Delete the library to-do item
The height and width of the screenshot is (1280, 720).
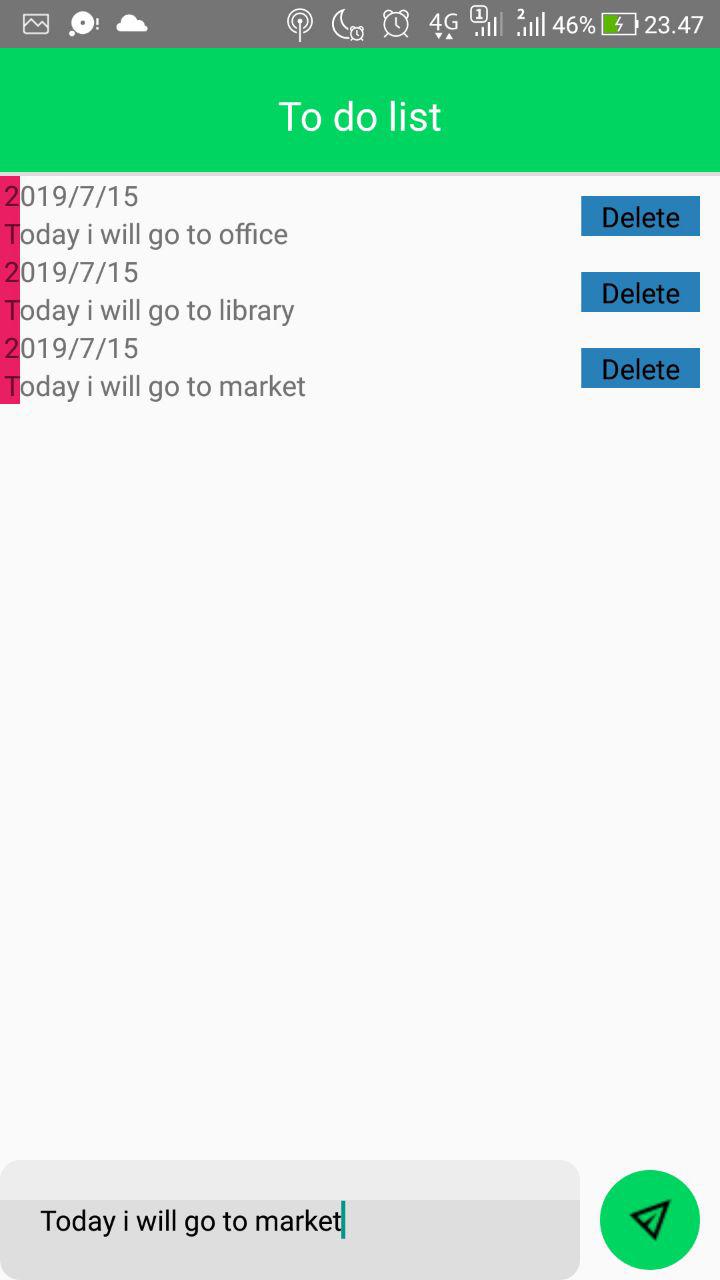point(640,292)
